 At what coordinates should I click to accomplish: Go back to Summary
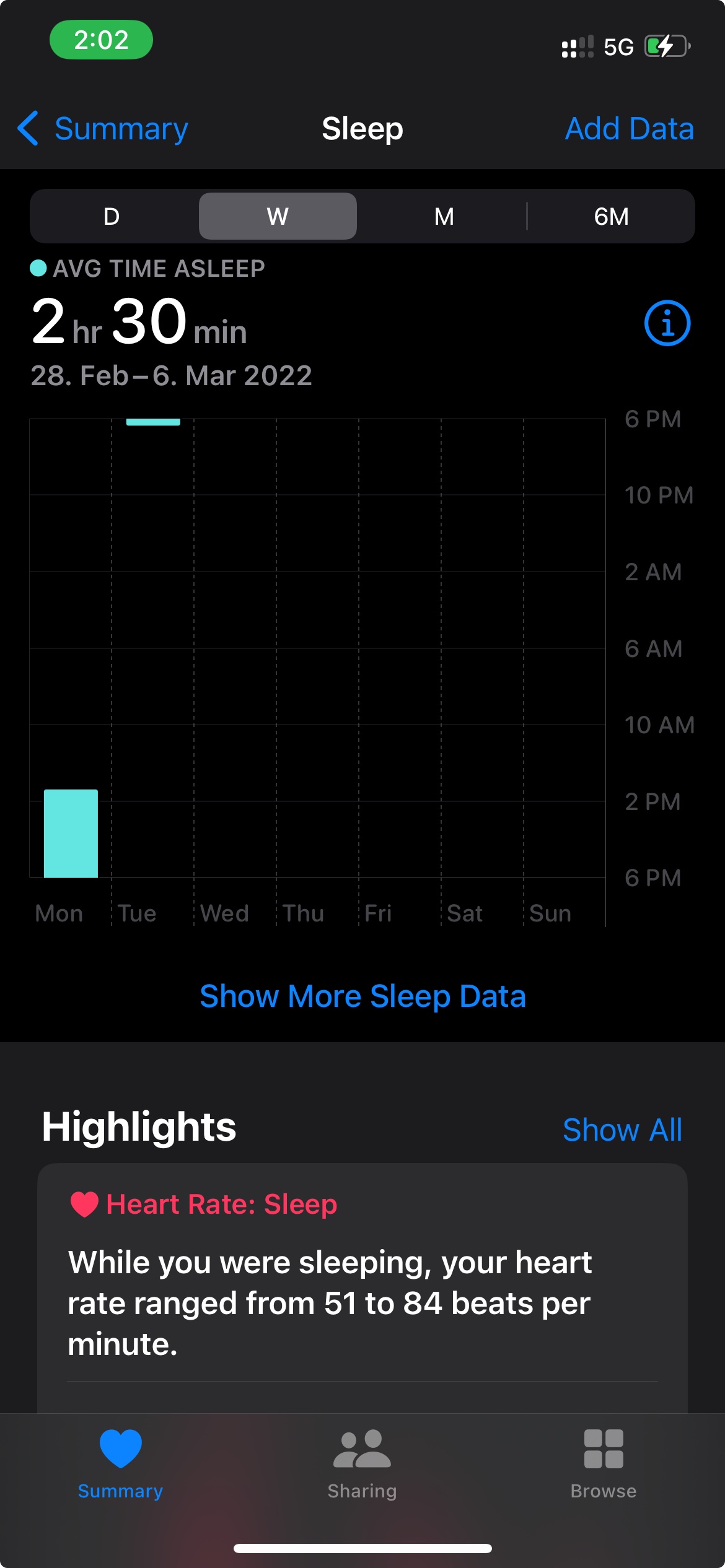(103, 129)
